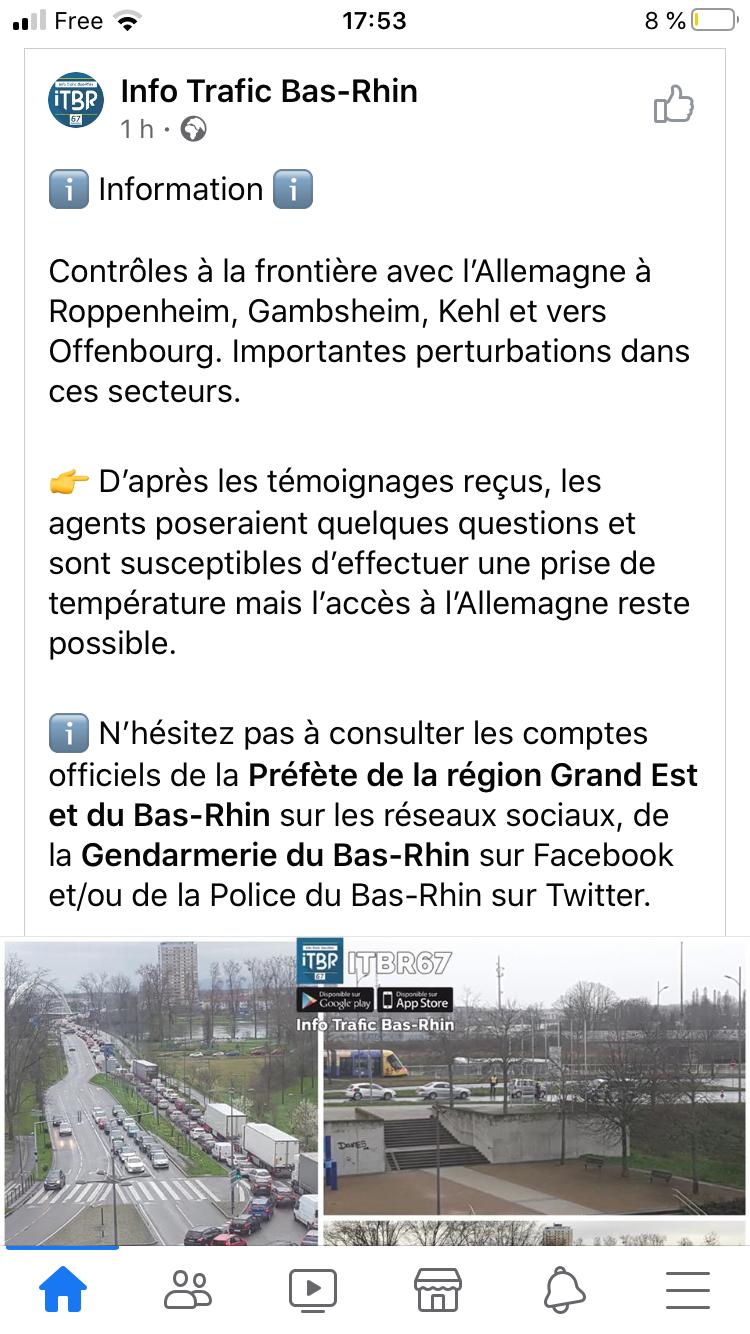The height and width of the screenshot is (1334, 750).
Task: Open the Info Trafic Bas-Rhin profile picture
Action: tap(76, 101)
